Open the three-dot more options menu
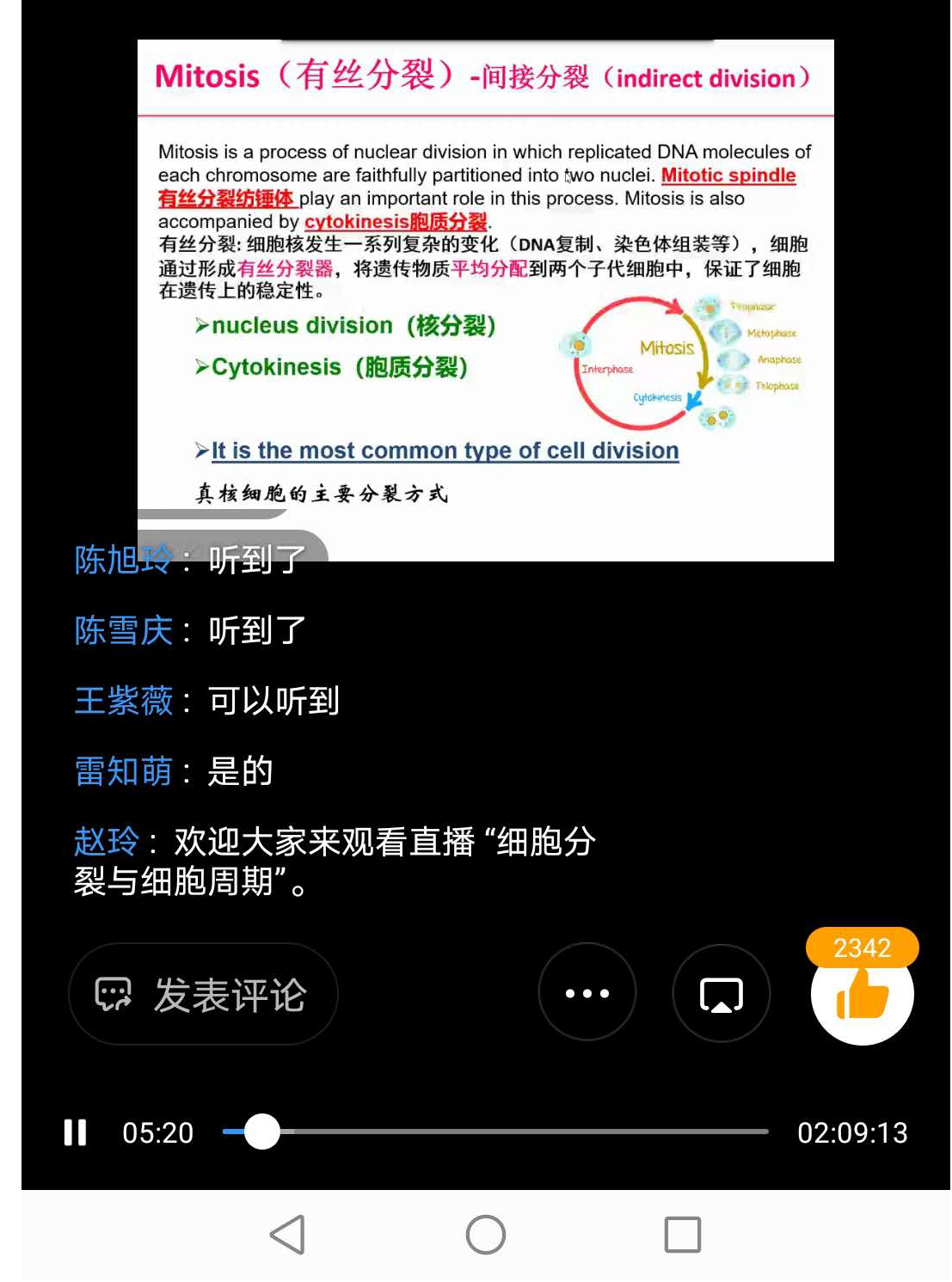Viewport: 952px width, 1282px height. pyautogui.click(x=587, y=993)
